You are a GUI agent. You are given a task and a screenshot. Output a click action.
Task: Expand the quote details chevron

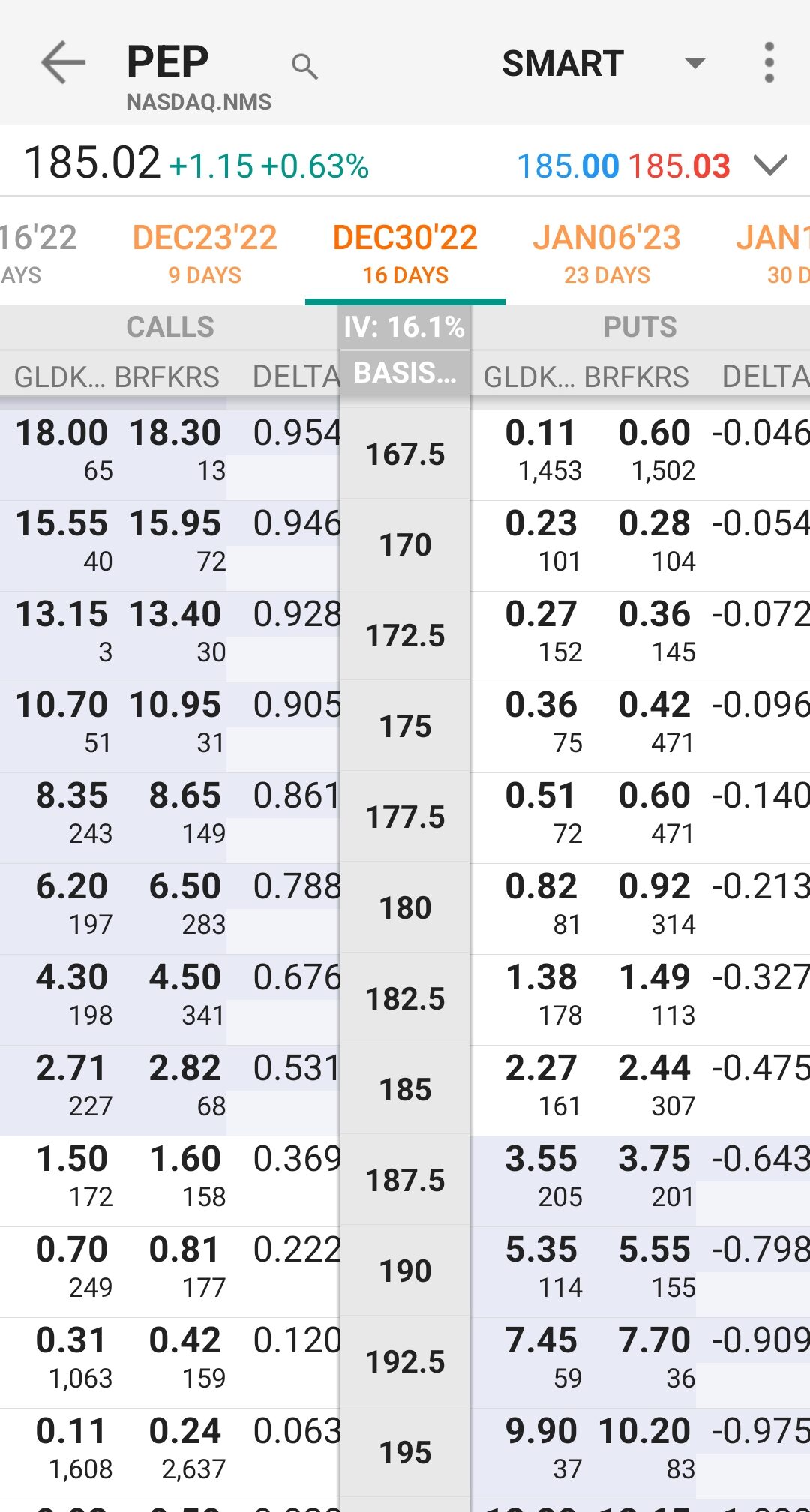tap(770, 165)
